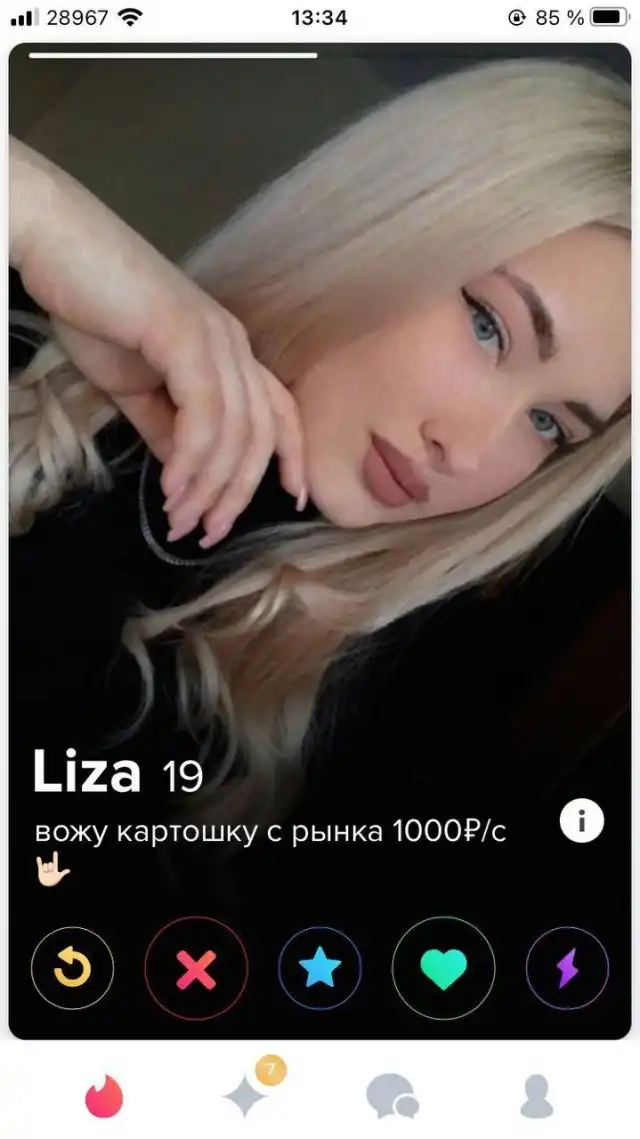Reject Liza with the X button
This screenshot has width=640, height=1139.
click(x=196, y=968)
